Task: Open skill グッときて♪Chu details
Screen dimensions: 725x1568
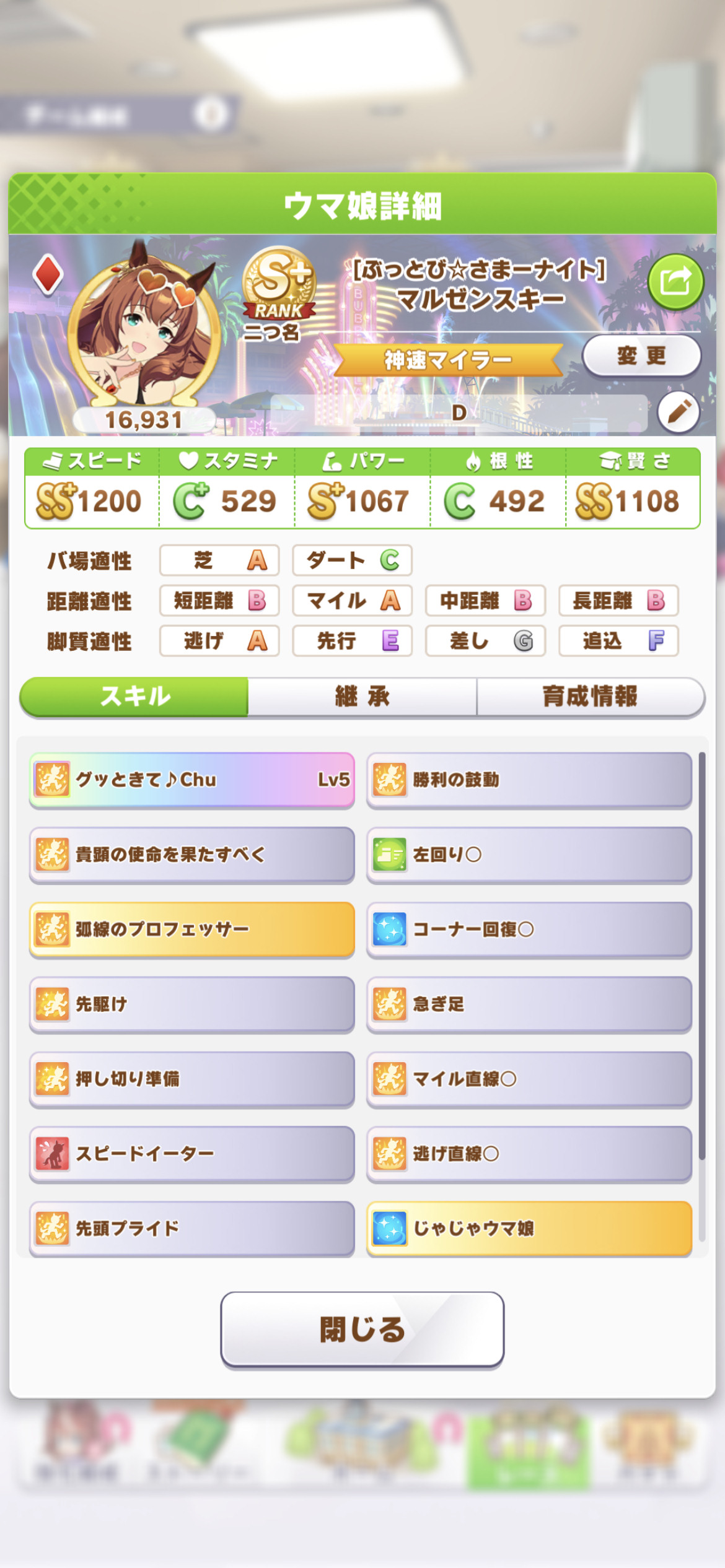Action: [x=192, y=780]
